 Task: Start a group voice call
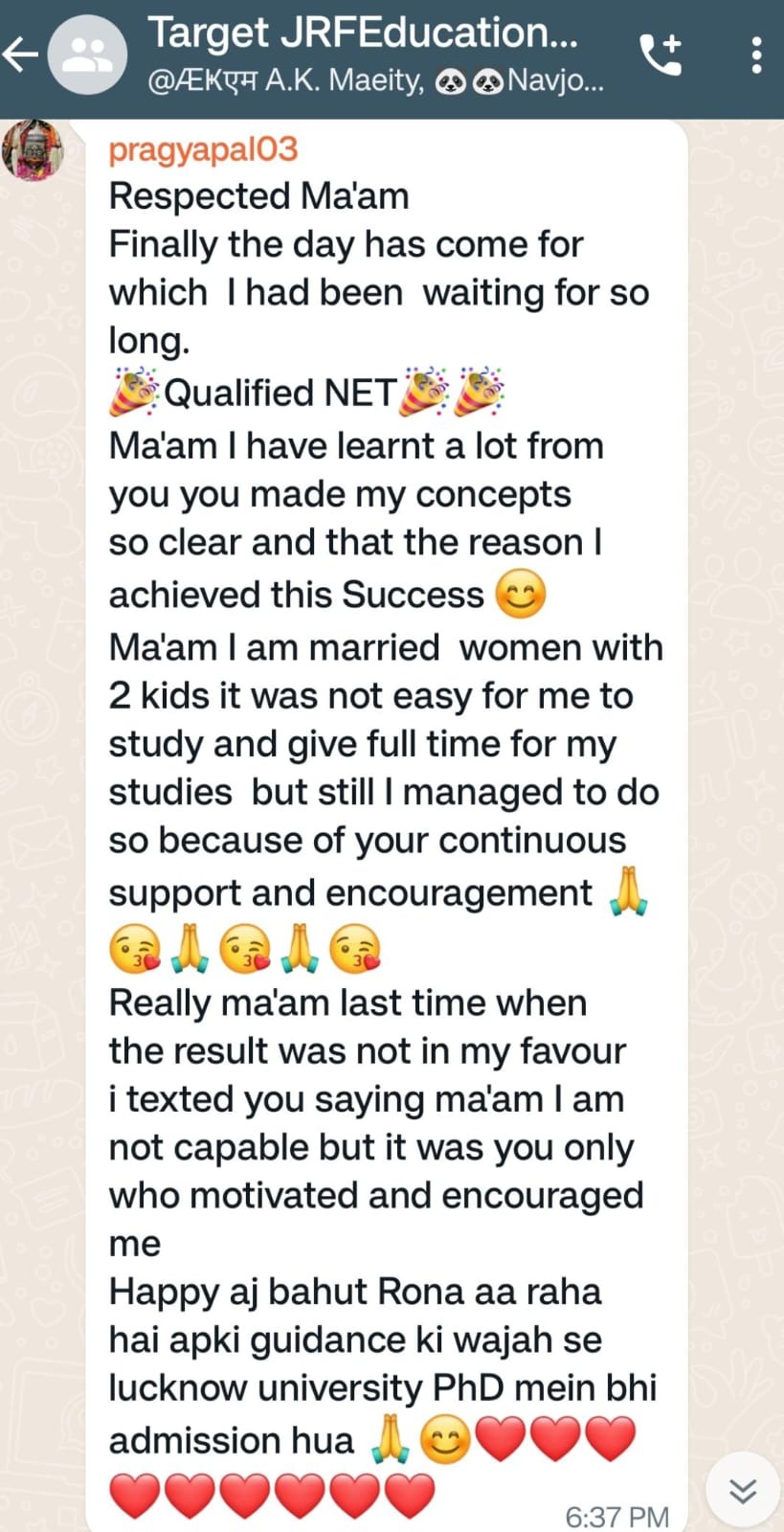pyautogui.click(x=661, y=56)
